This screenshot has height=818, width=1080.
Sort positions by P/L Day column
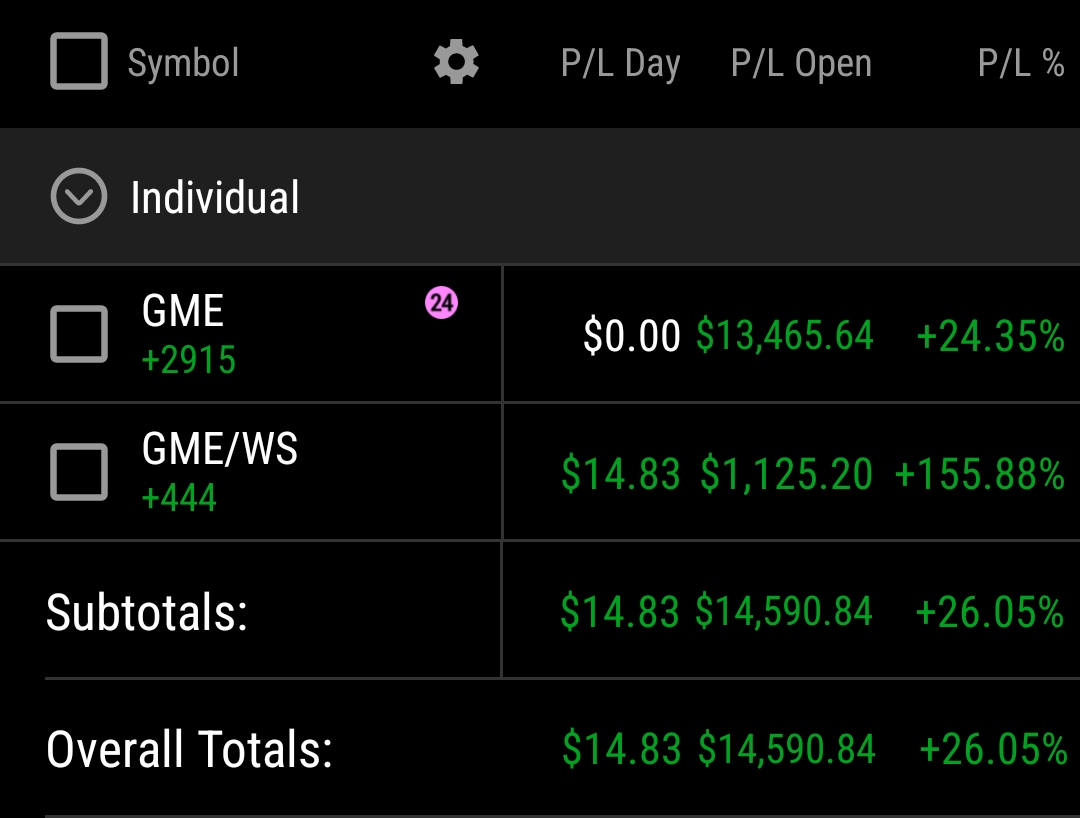[x=620, y=64]
